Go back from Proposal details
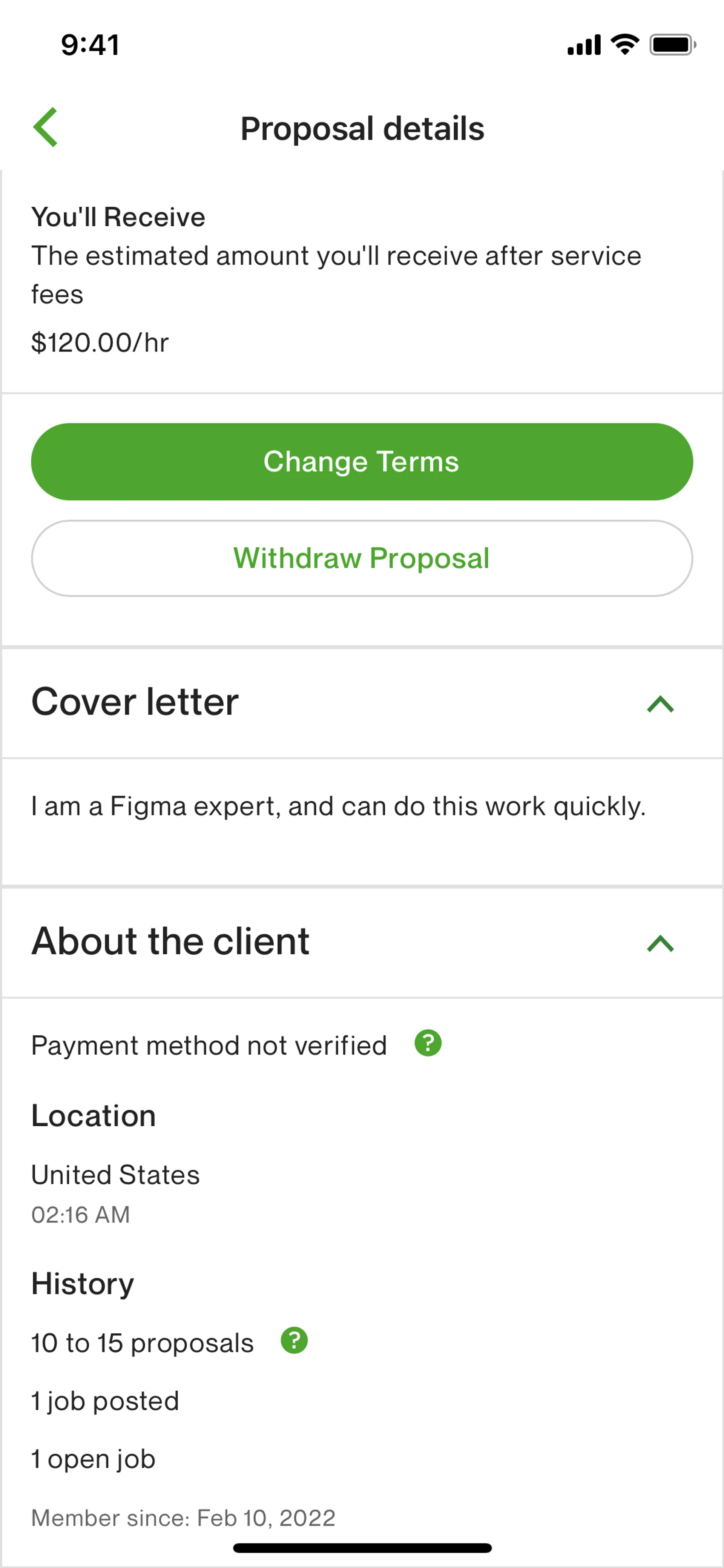The image size is (724, 1568). [46, 127]
